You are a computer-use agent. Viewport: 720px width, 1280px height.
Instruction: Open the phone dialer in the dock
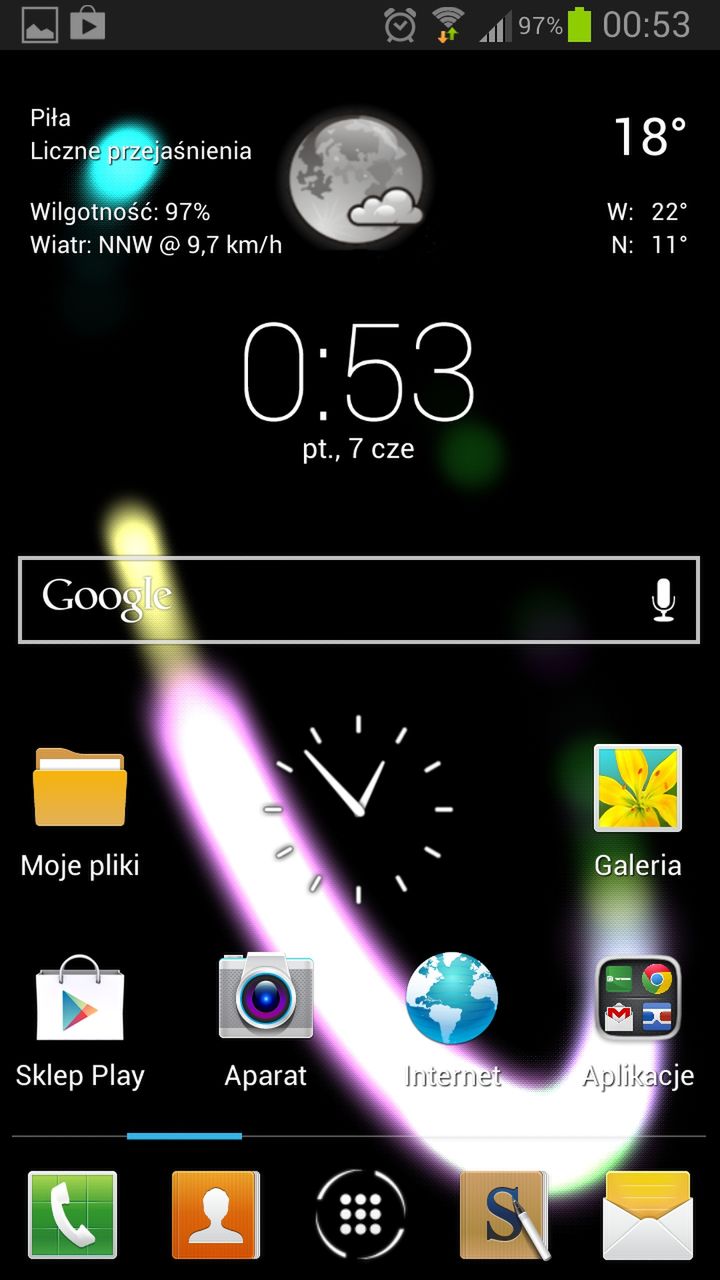[x=72, y=1215]
